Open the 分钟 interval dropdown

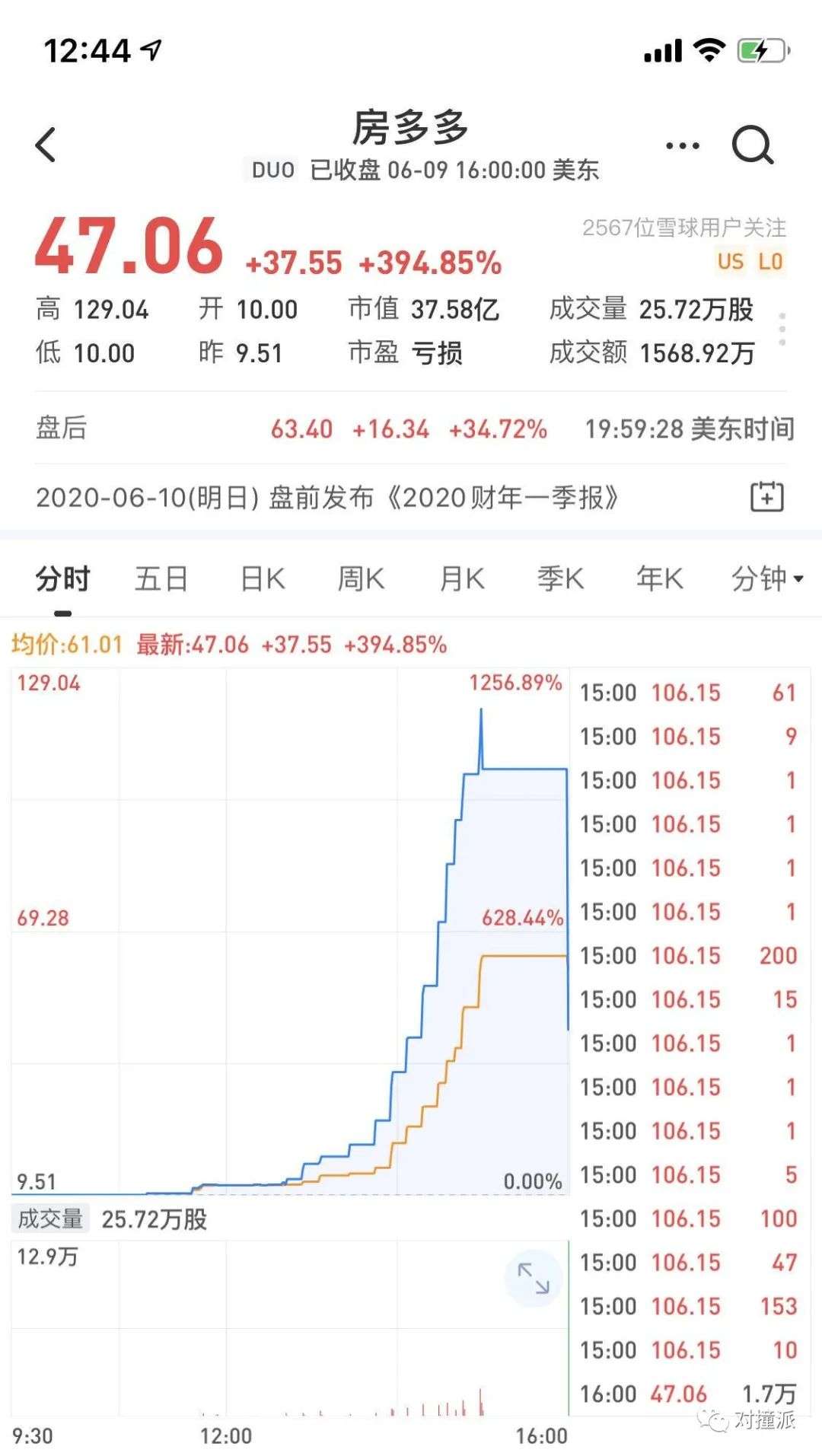point(766,579)
